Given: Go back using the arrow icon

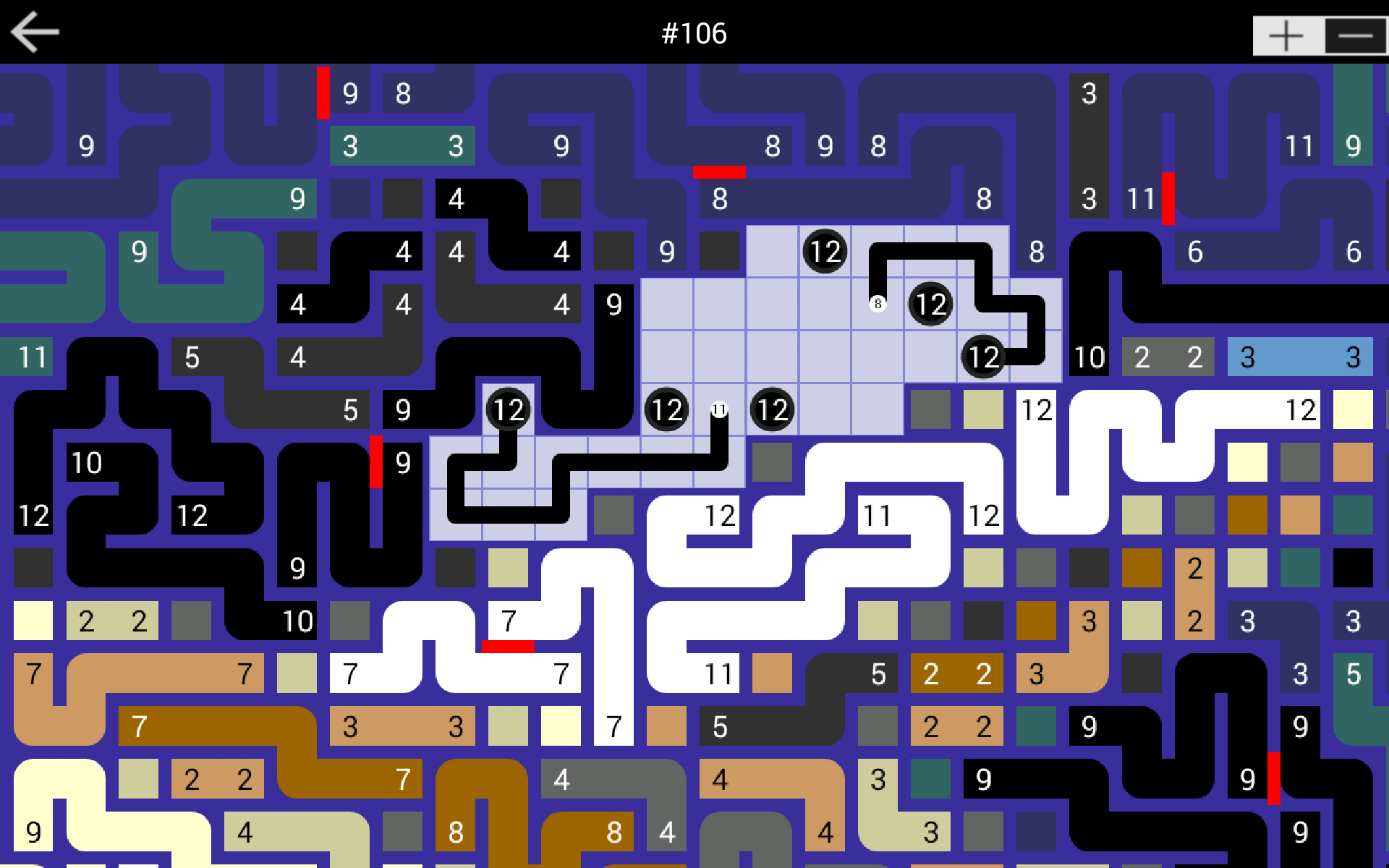Looking at the screenshot, I should click(34, 32).
